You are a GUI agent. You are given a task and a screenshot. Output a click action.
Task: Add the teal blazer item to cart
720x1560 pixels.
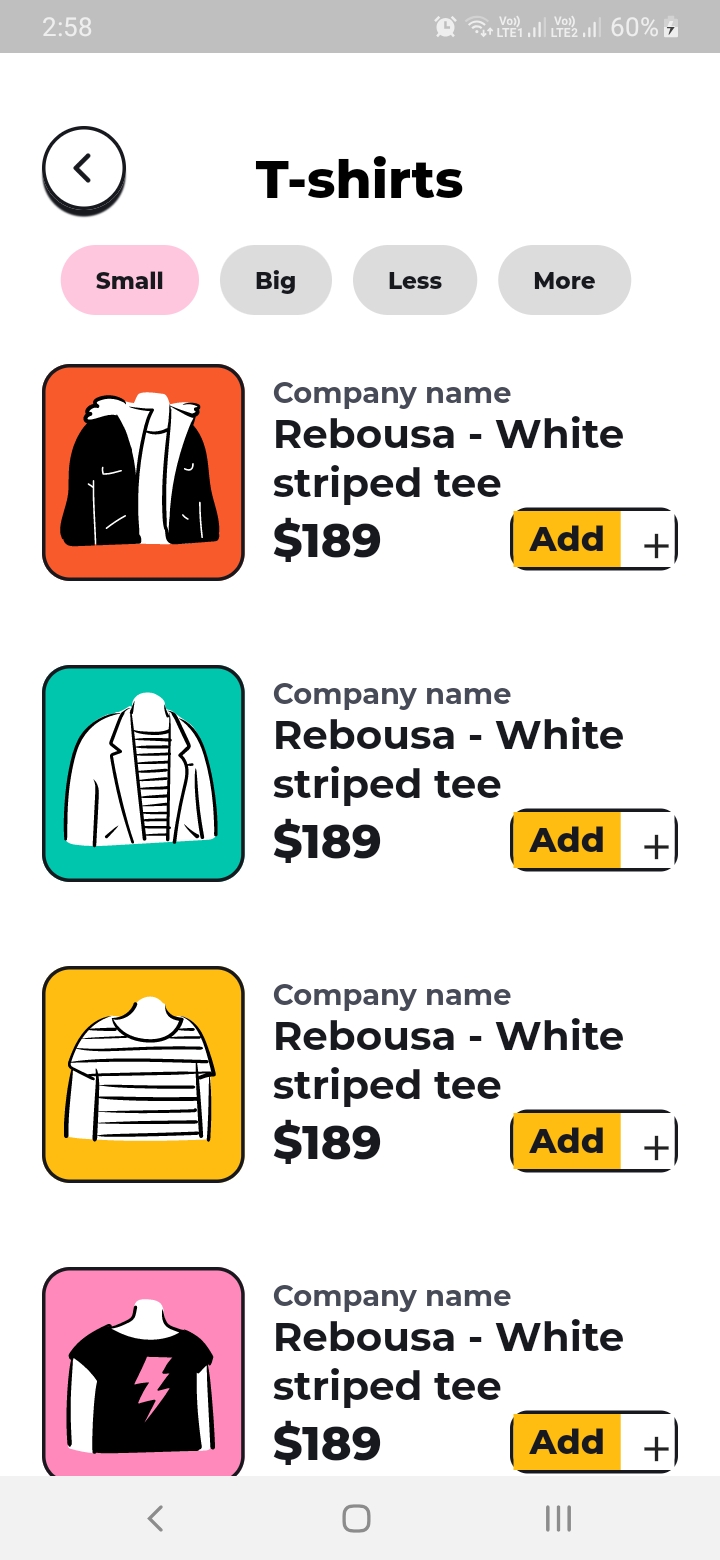594,841
